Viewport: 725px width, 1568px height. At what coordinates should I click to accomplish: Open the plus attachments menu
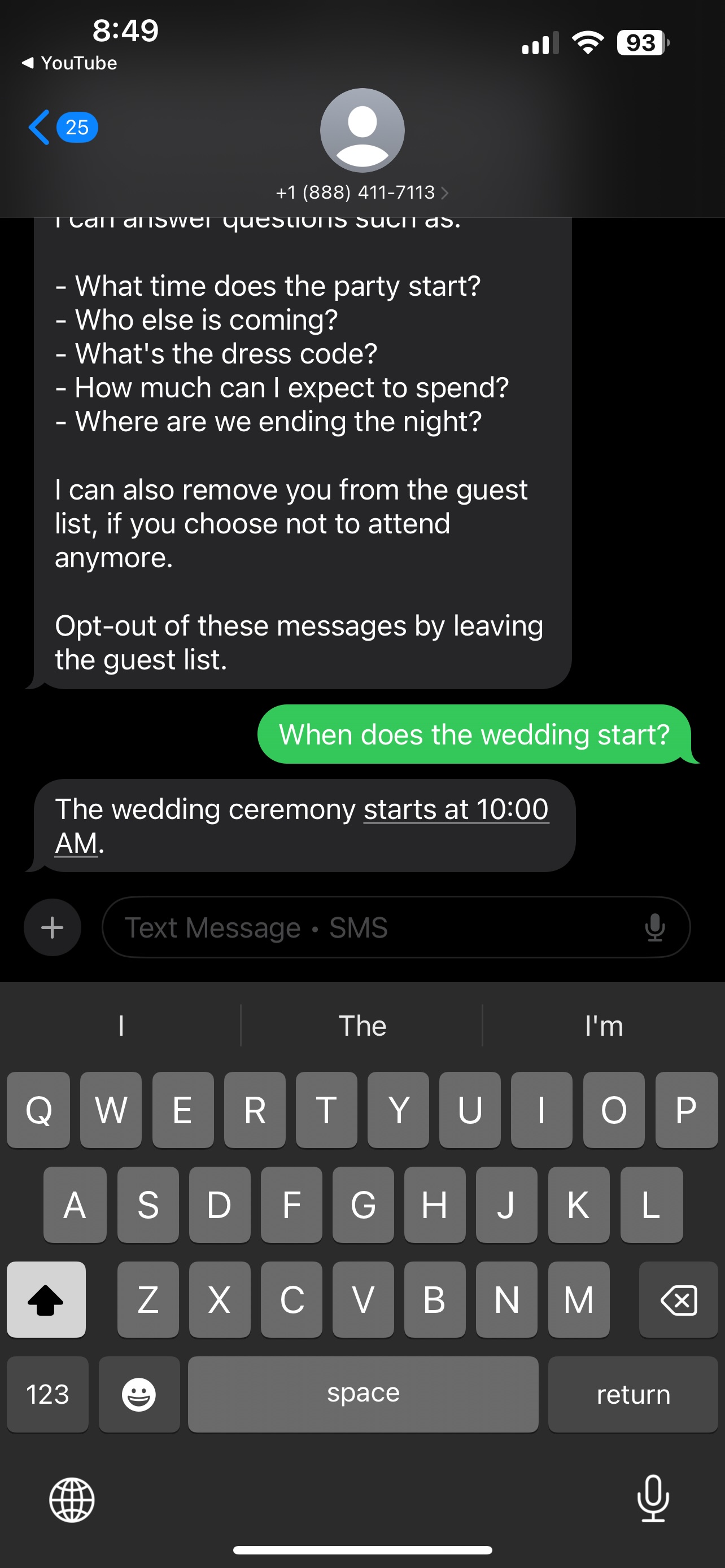click(x=53, y=927)
